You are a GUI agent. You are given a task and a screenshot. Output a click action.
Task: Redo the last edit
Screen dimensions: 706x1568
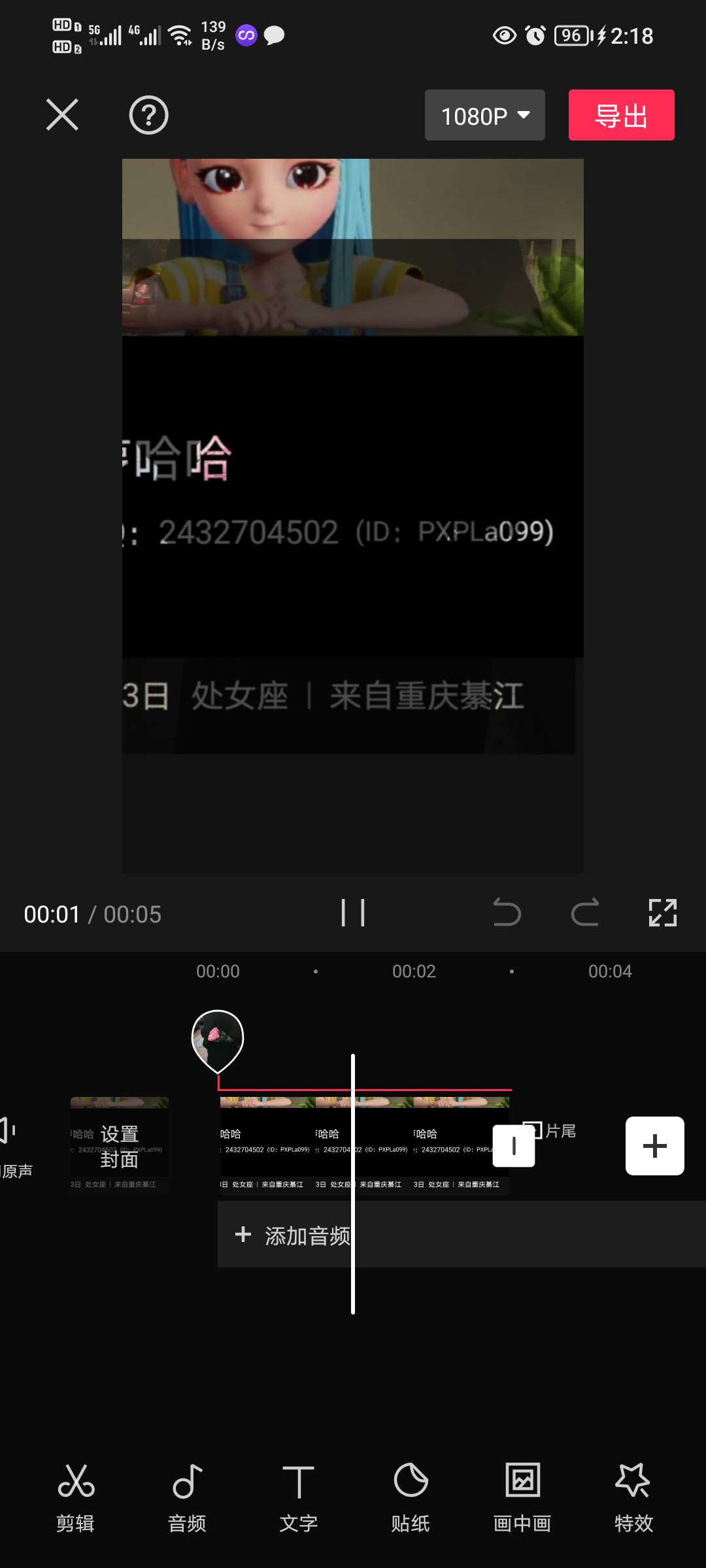coord(585,913)
